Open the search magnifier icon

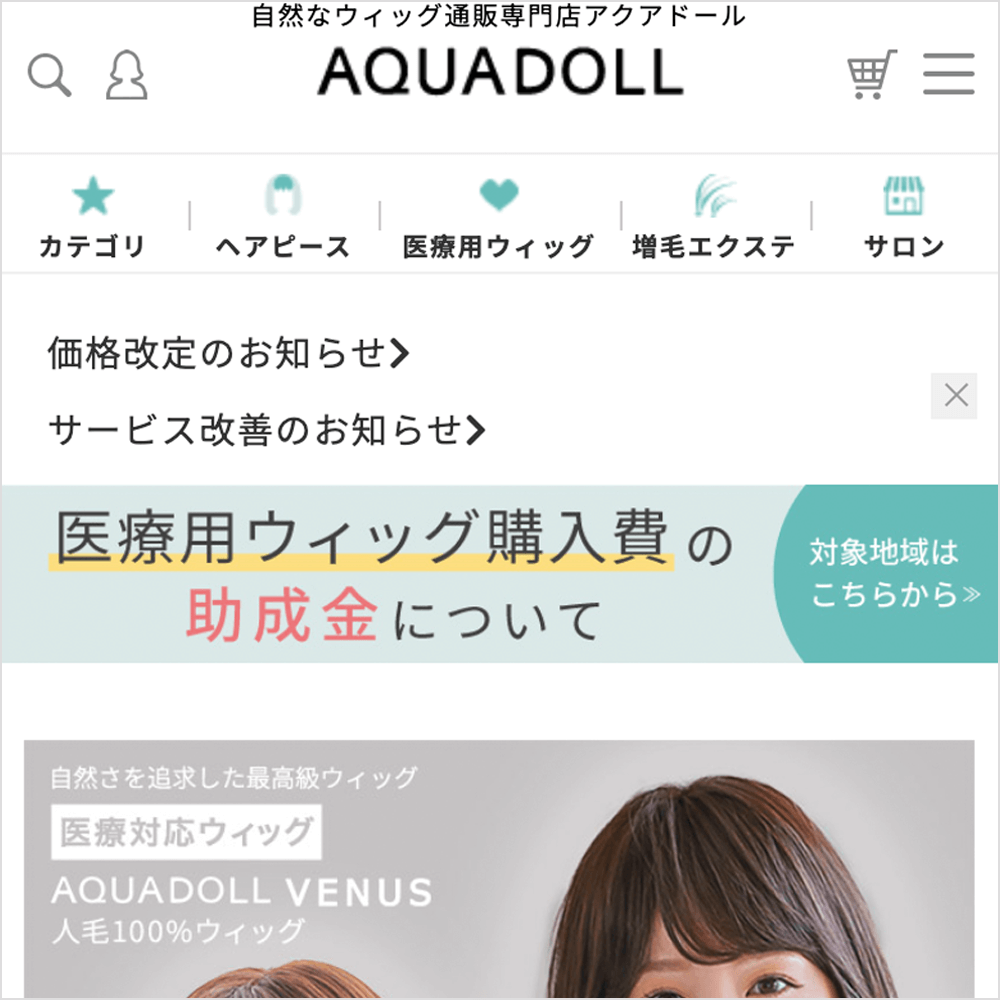point(49,76)
